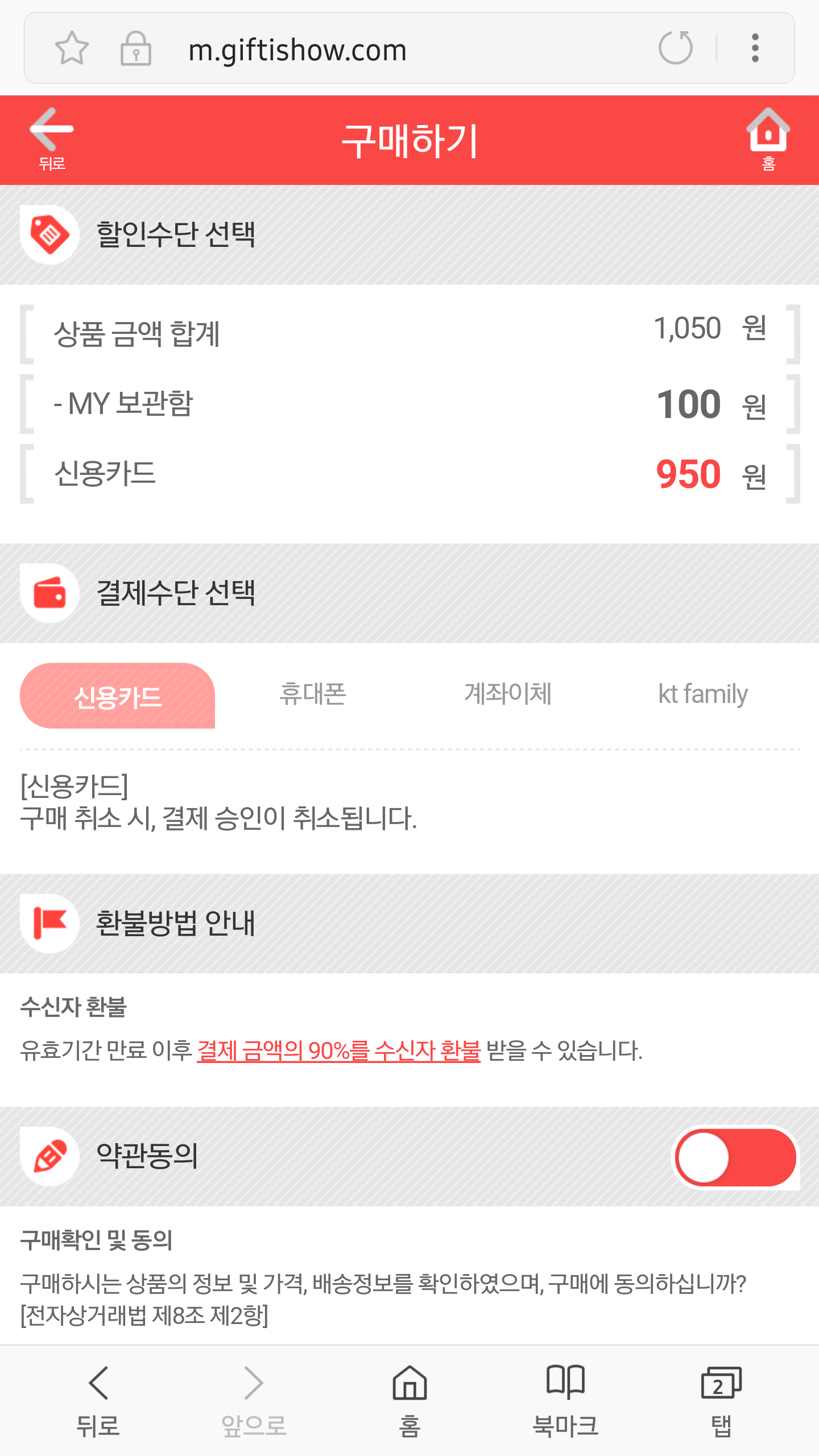Image resolution: width=819 pixels, height=1456 pixels.
Task: Tap the m.giftishow.com address bar
Action: tap(398, 50)
